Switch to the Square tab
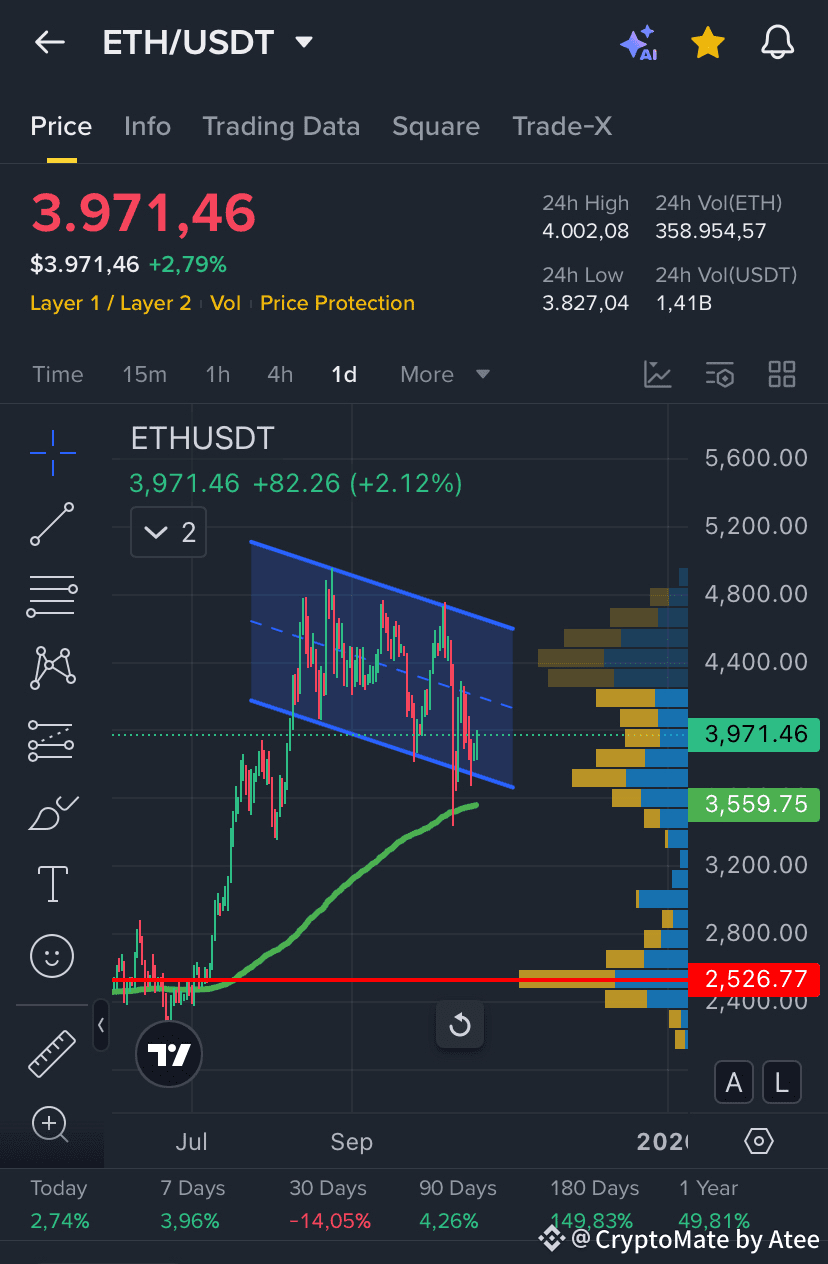This screenshot has height=1264, width=828. (x=436, y=126)
